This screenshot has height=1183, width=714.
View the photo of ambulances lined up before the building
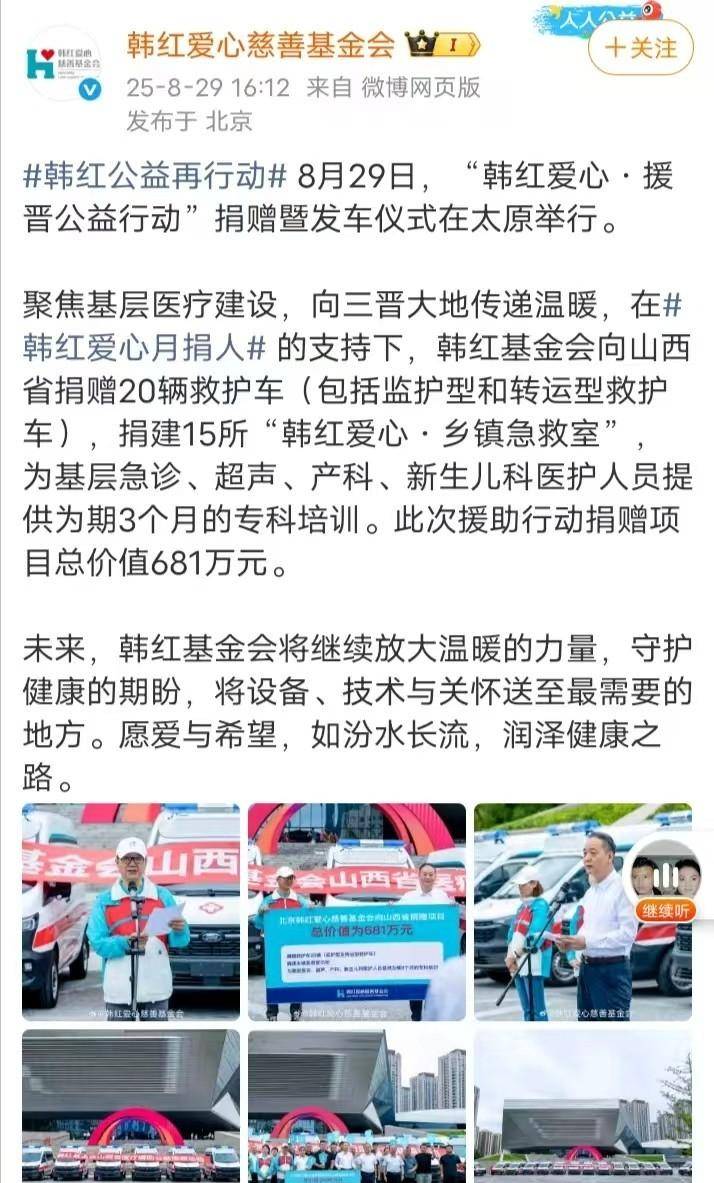pyautogui.click(x=131, y=1105)
